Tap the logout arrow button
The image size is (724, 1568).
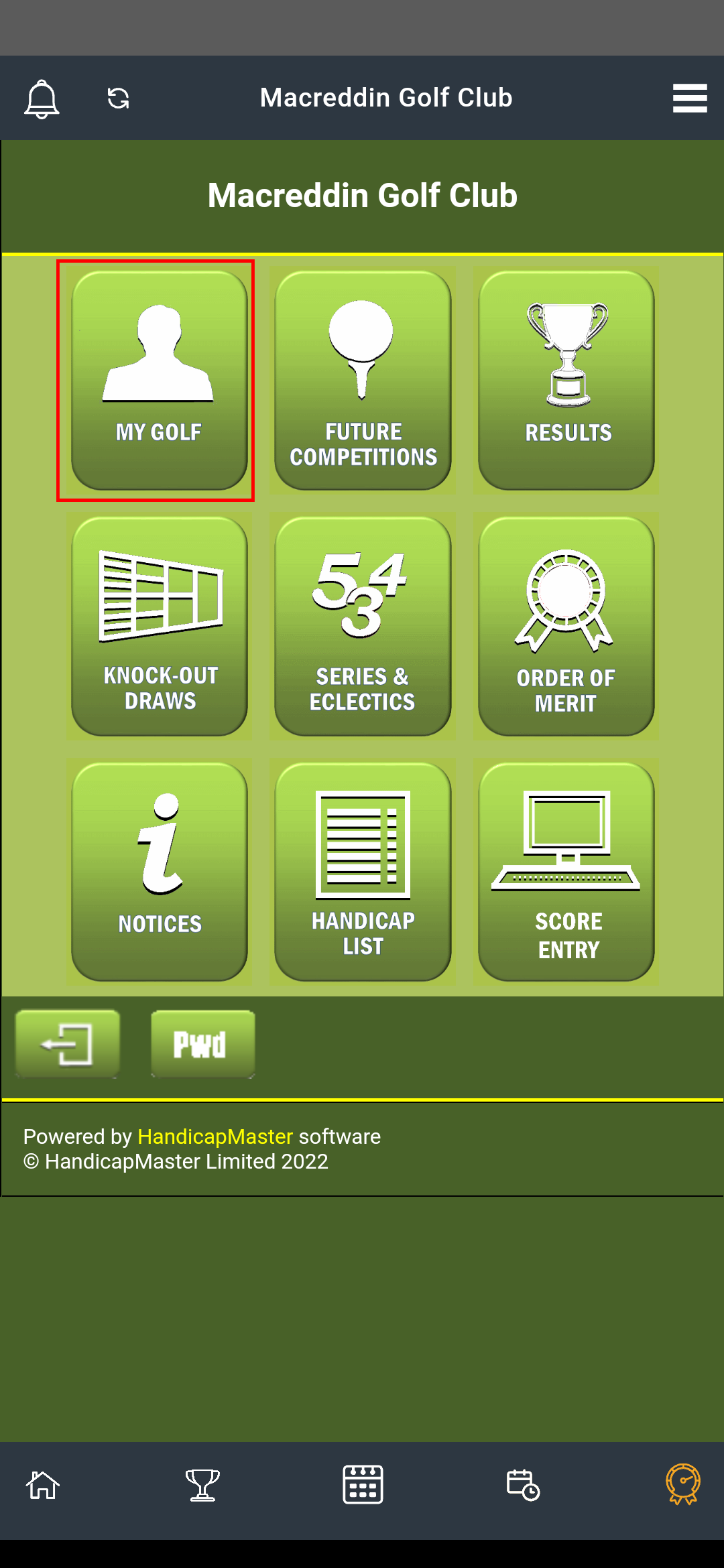68,1044
